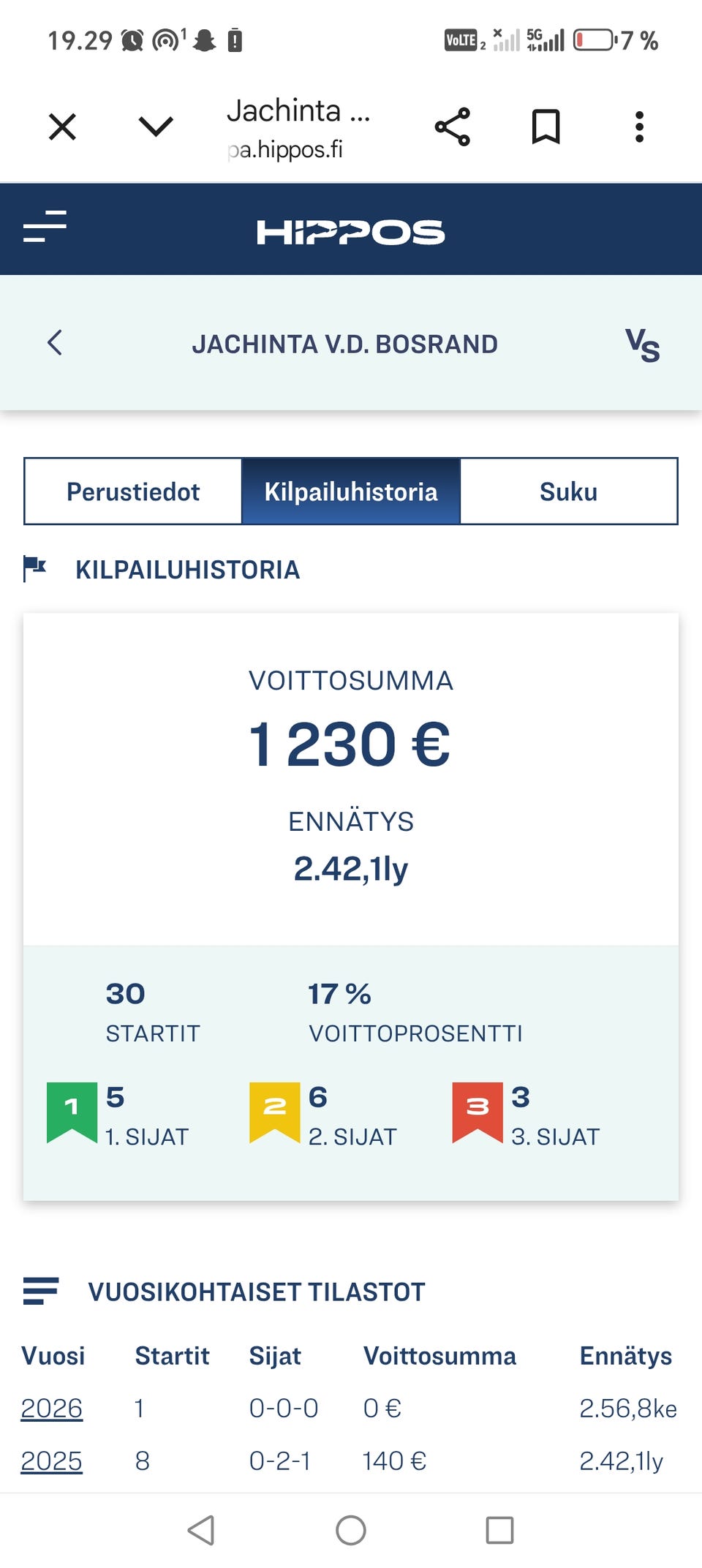702x1568 pixels.
Task: Tap the green first-place ribbon badge
Action: [71, 1108]
